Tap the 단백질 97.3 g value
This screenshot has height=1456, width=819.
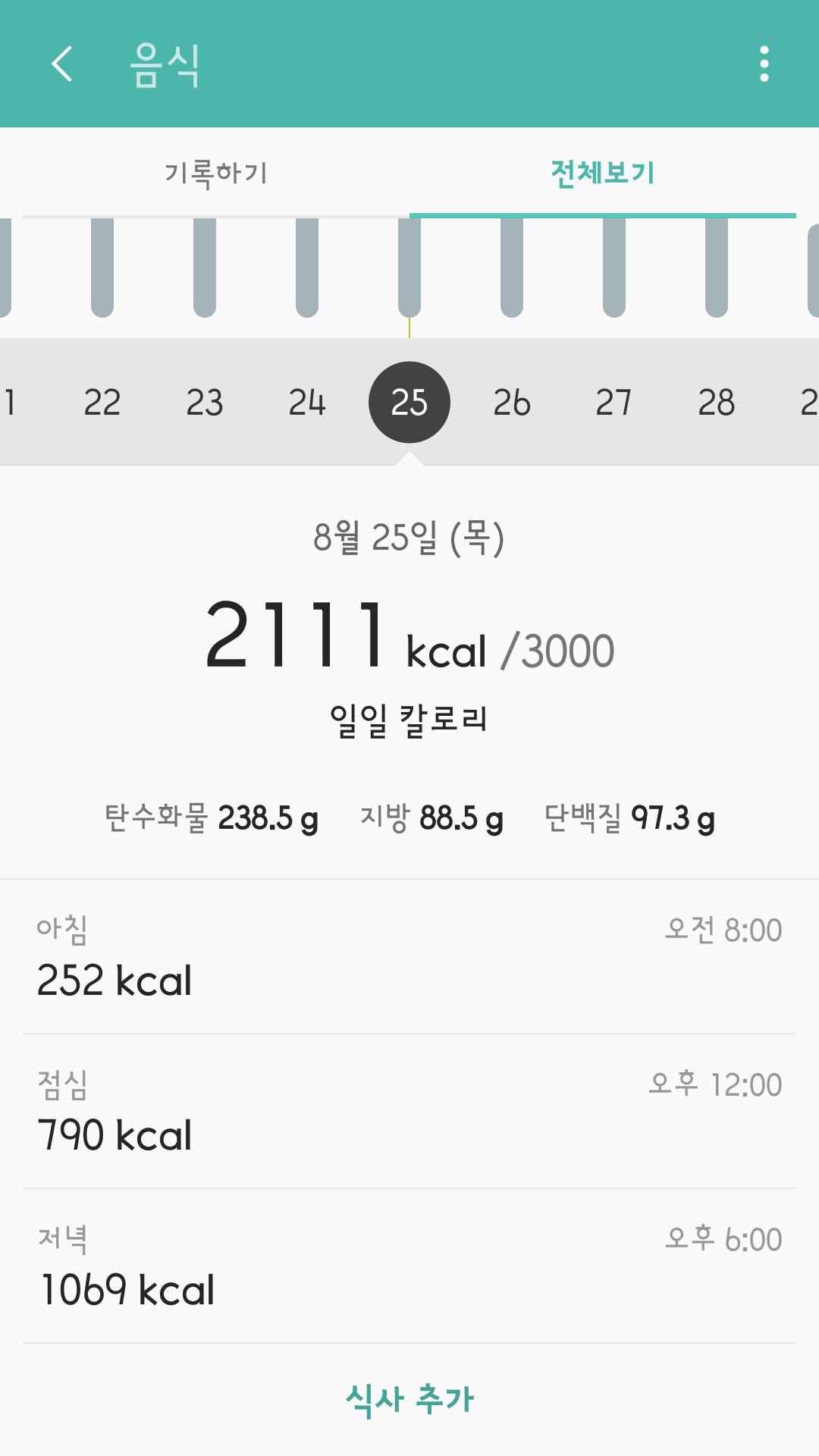pos(629,818)
